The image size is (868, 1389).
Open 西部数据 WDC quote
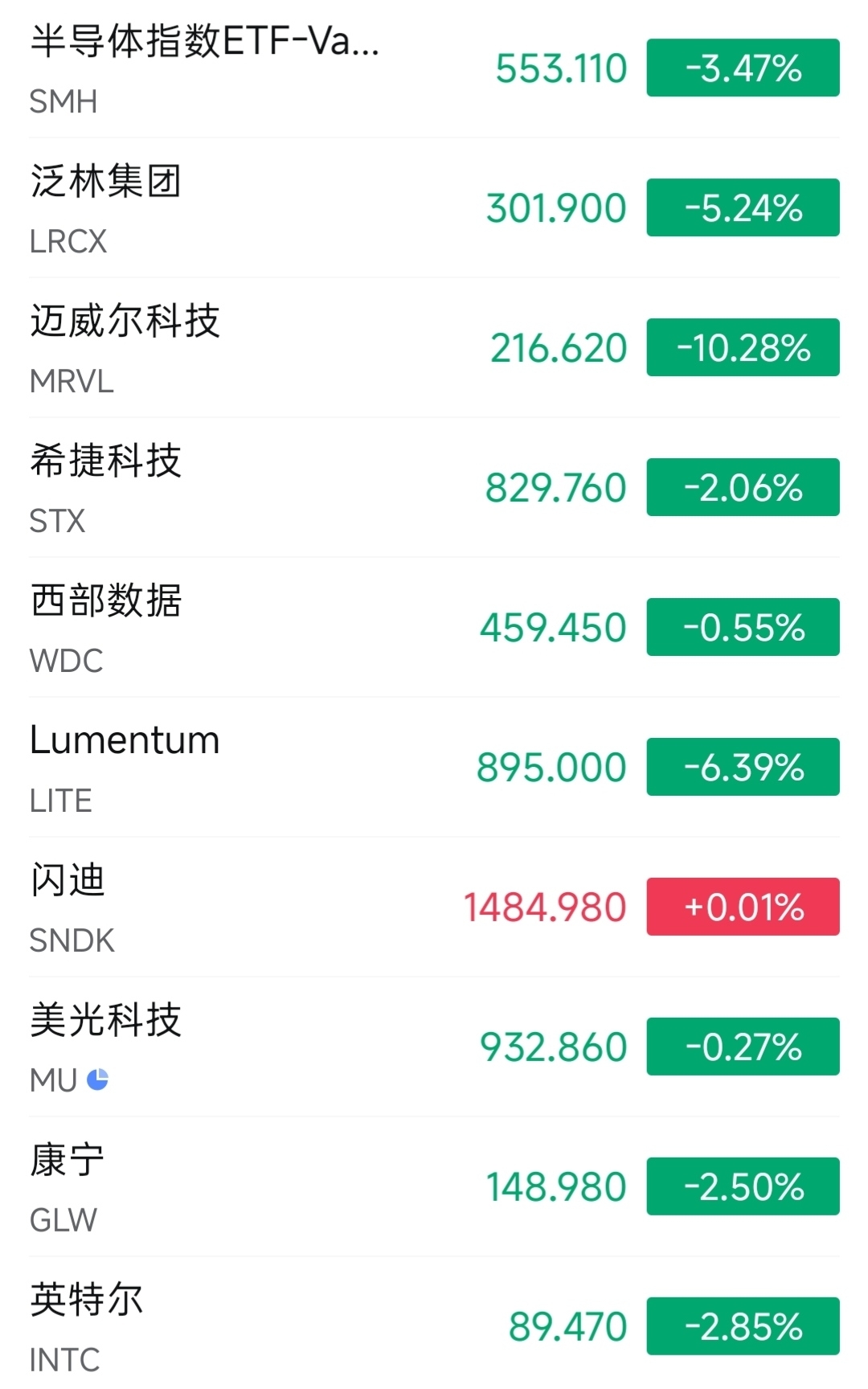pyautogui.click(x=434, y=628)
